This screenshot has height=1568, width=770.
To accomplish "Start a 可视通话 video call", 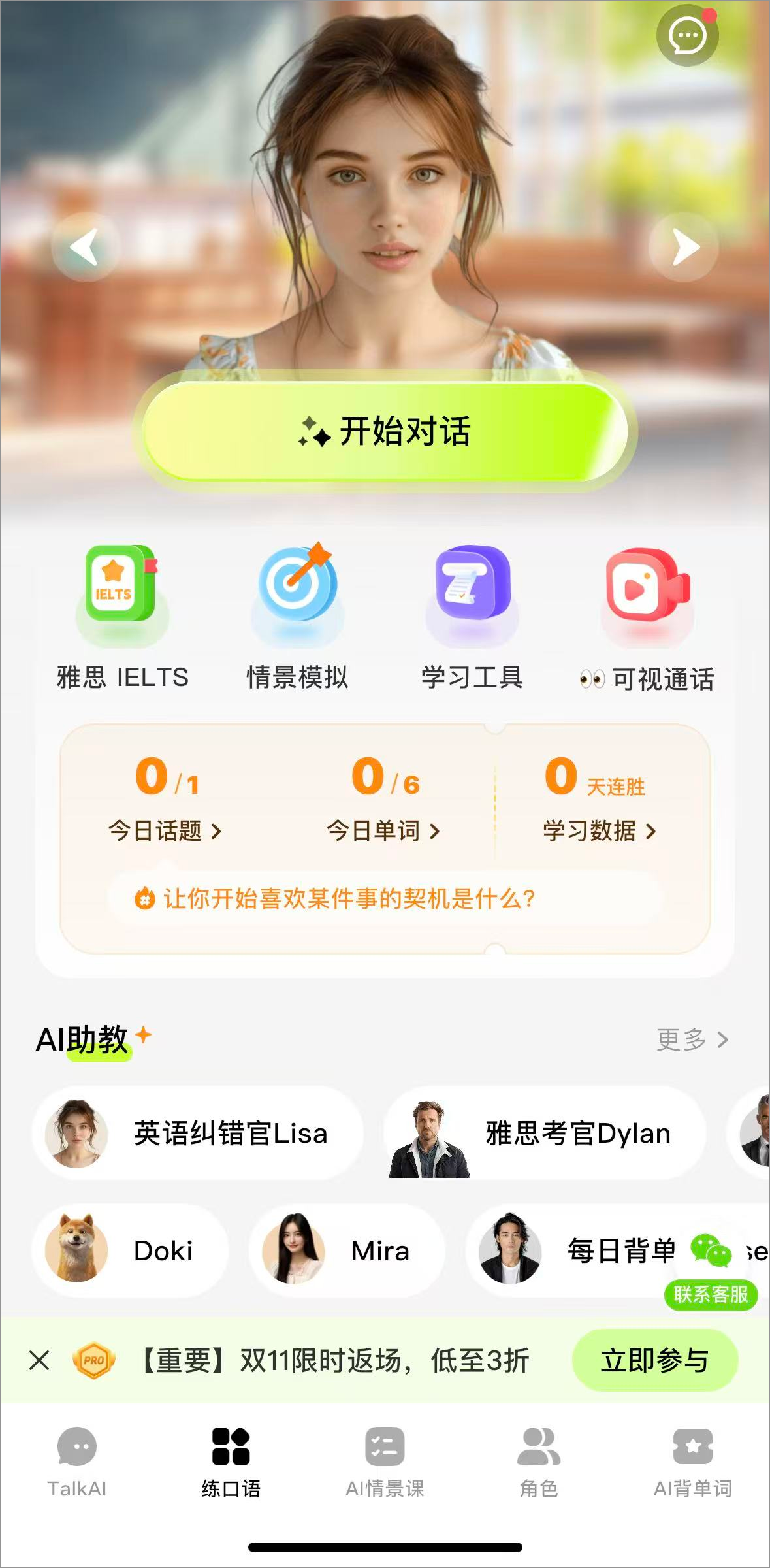I will [647, 617].
